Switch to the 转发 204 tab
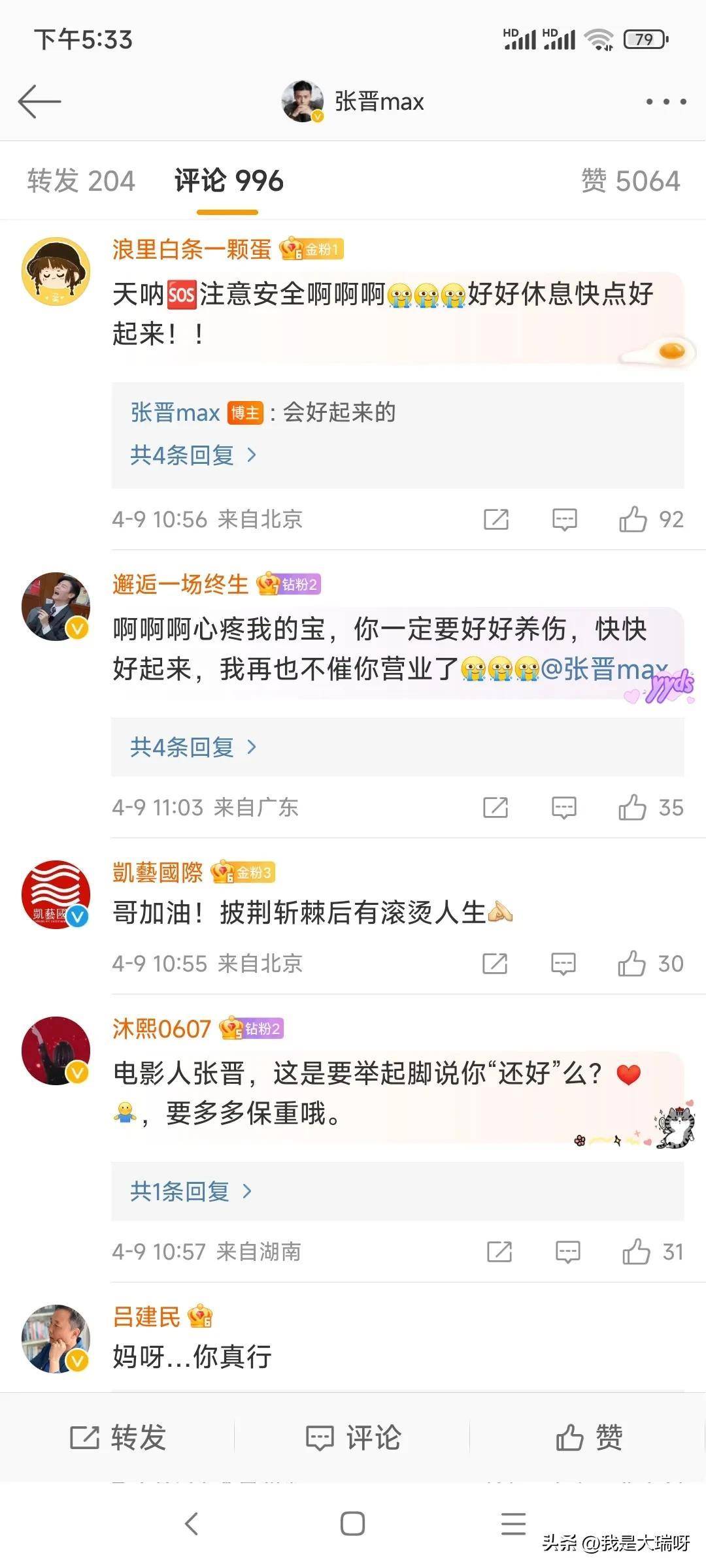 click(81, 181)
